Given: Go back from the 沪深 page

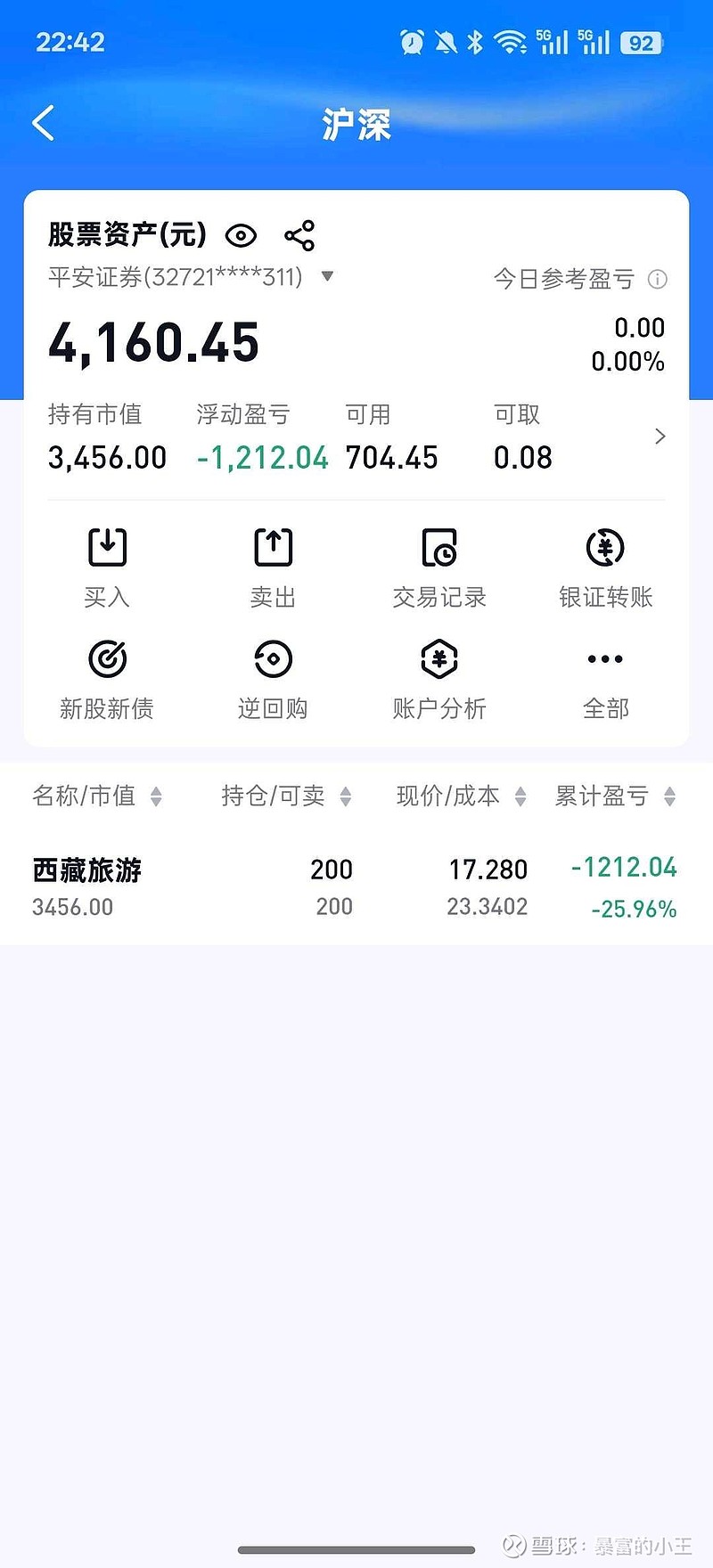Looking at the screenshot, I should (43, 123).
